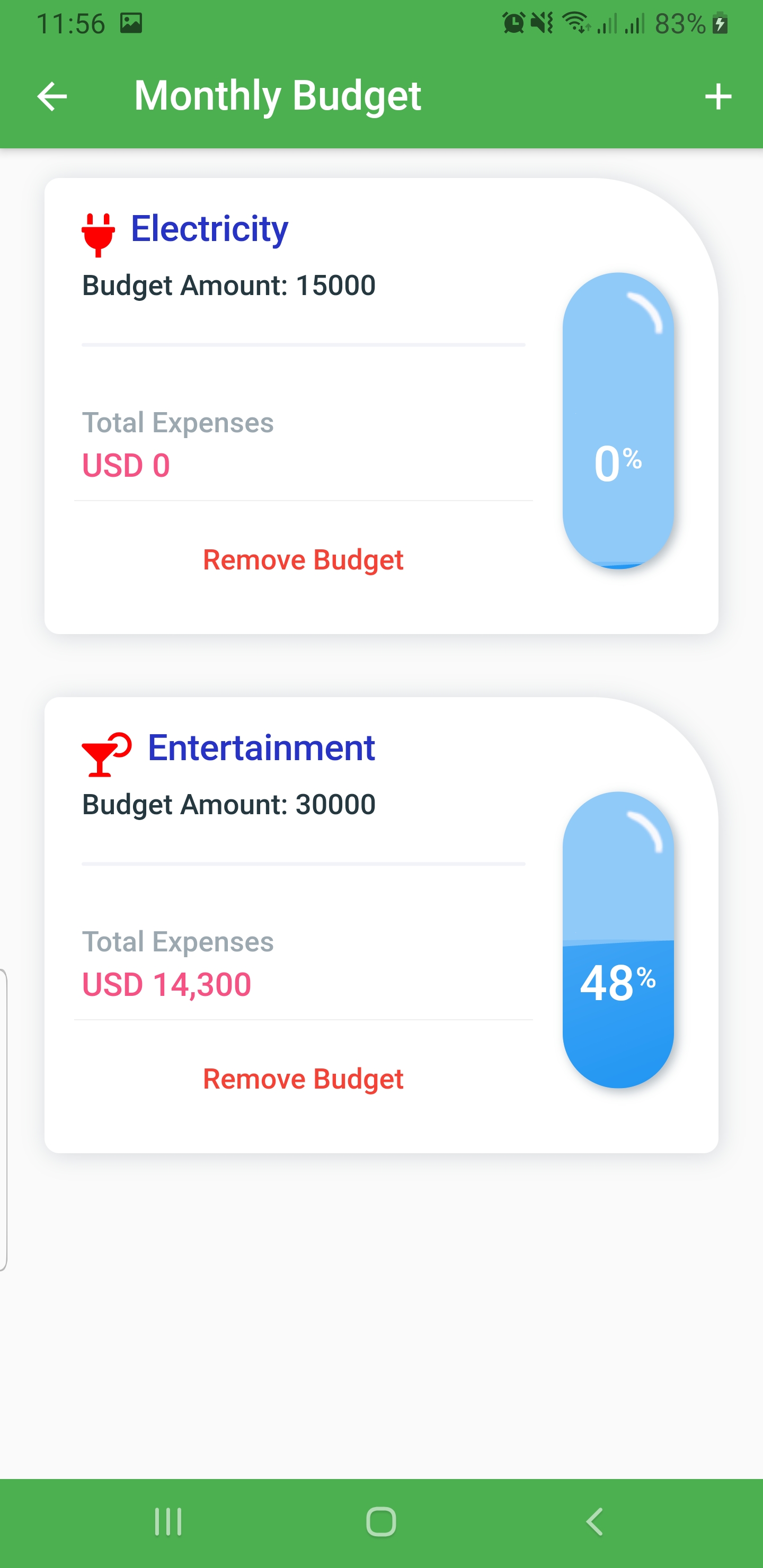Go to the home screen
Screen dimensions: 763x1568
pos(381,1522)
